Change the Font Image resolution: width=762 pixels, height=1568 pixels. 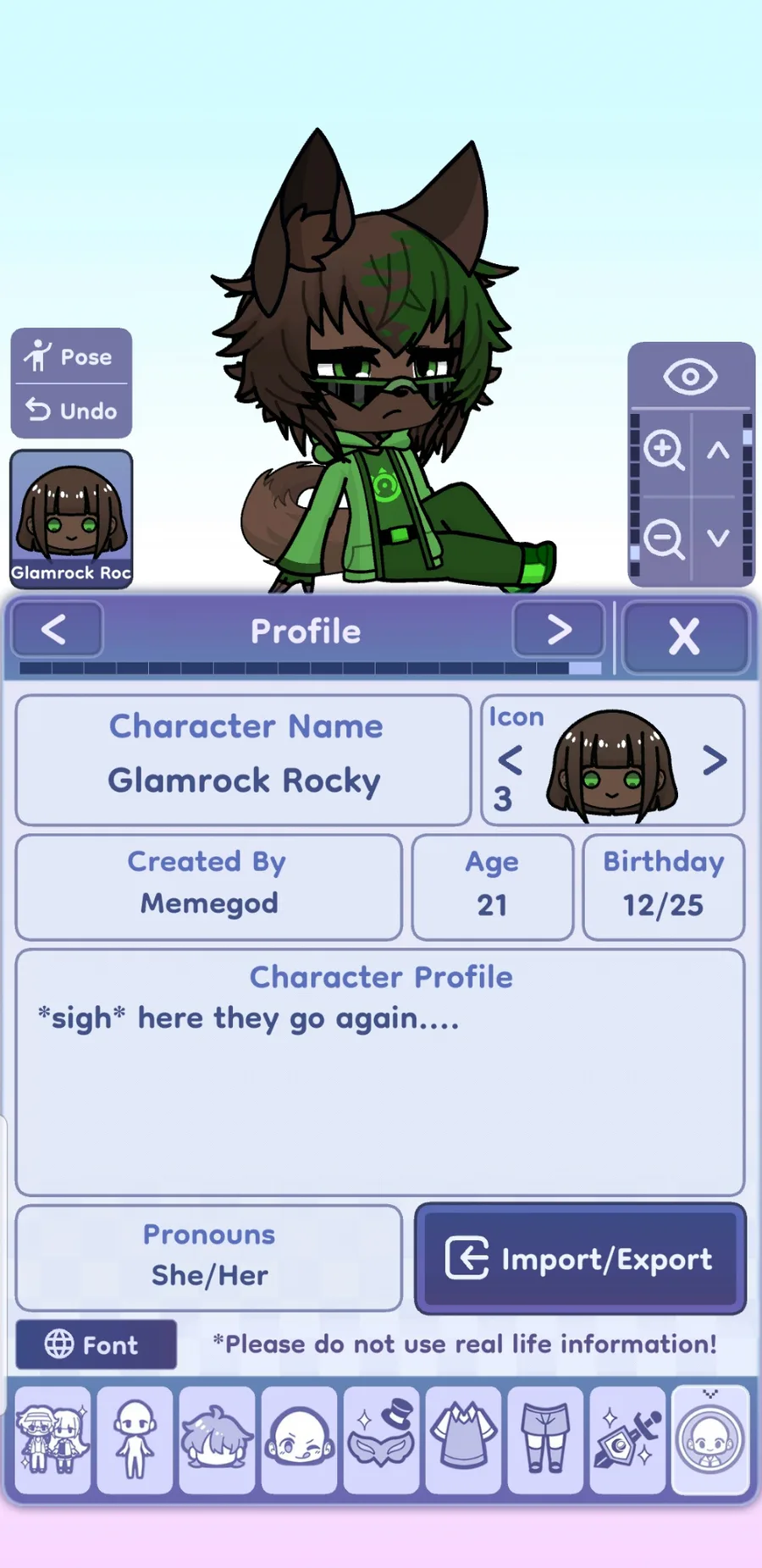point(96,1344)
